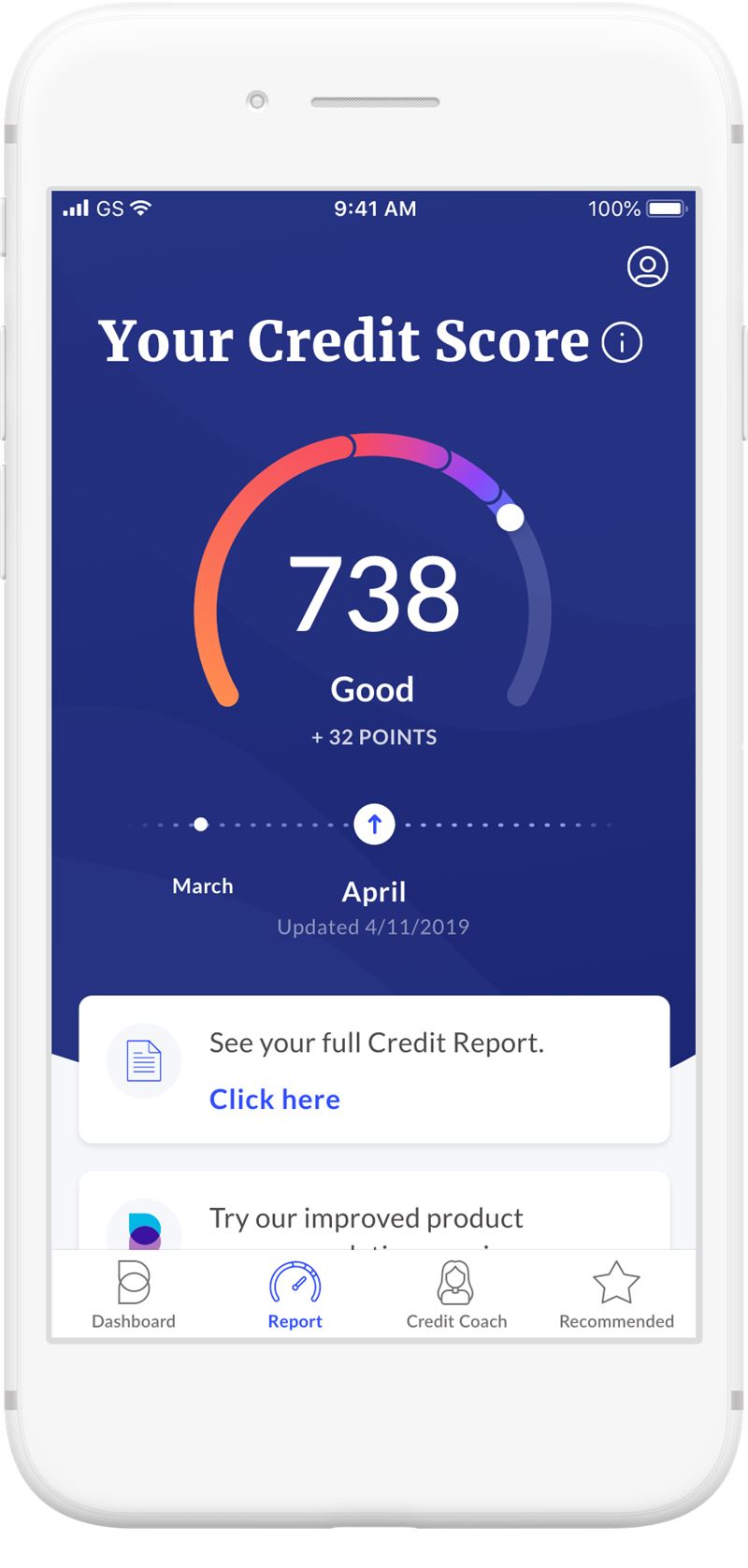Go to the Credit Coach tab
Viewport: 748px width, 1568px height.
[456, 1295]
